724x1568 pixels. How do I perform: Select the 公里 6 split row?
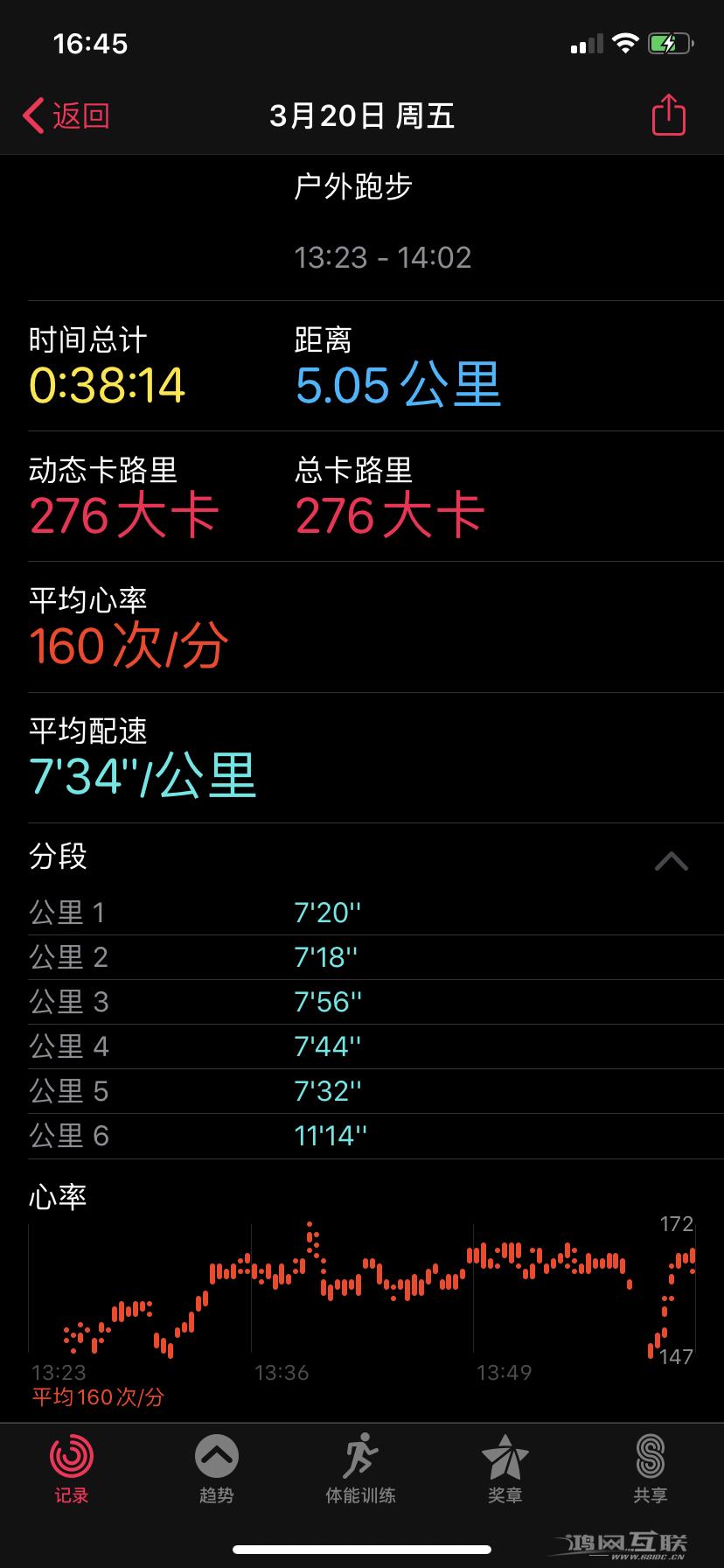click(x=175, y=1136)
